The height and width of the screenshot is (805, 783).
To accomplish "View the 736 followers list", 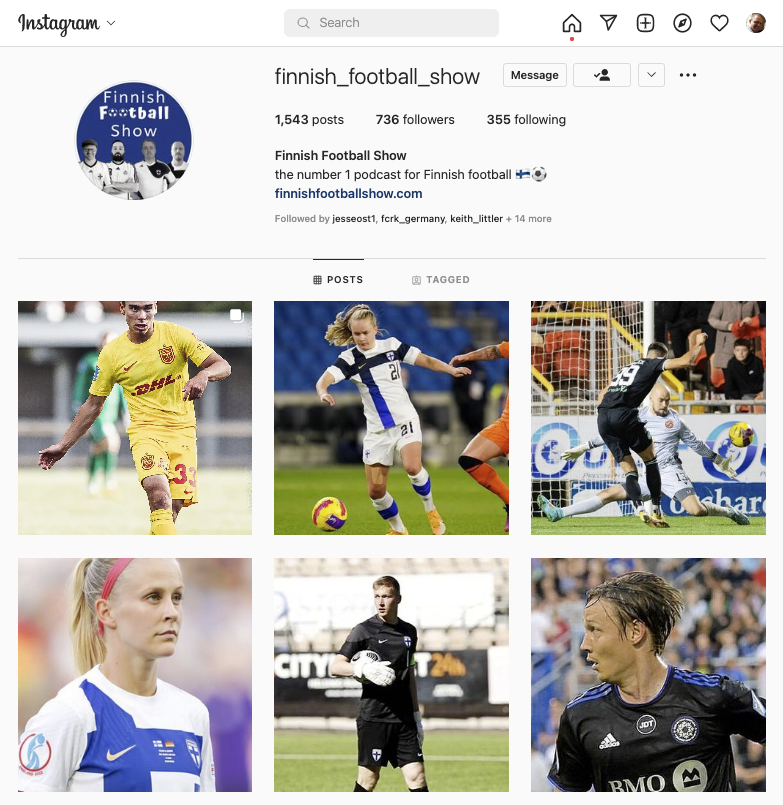I will pos(415,120).
